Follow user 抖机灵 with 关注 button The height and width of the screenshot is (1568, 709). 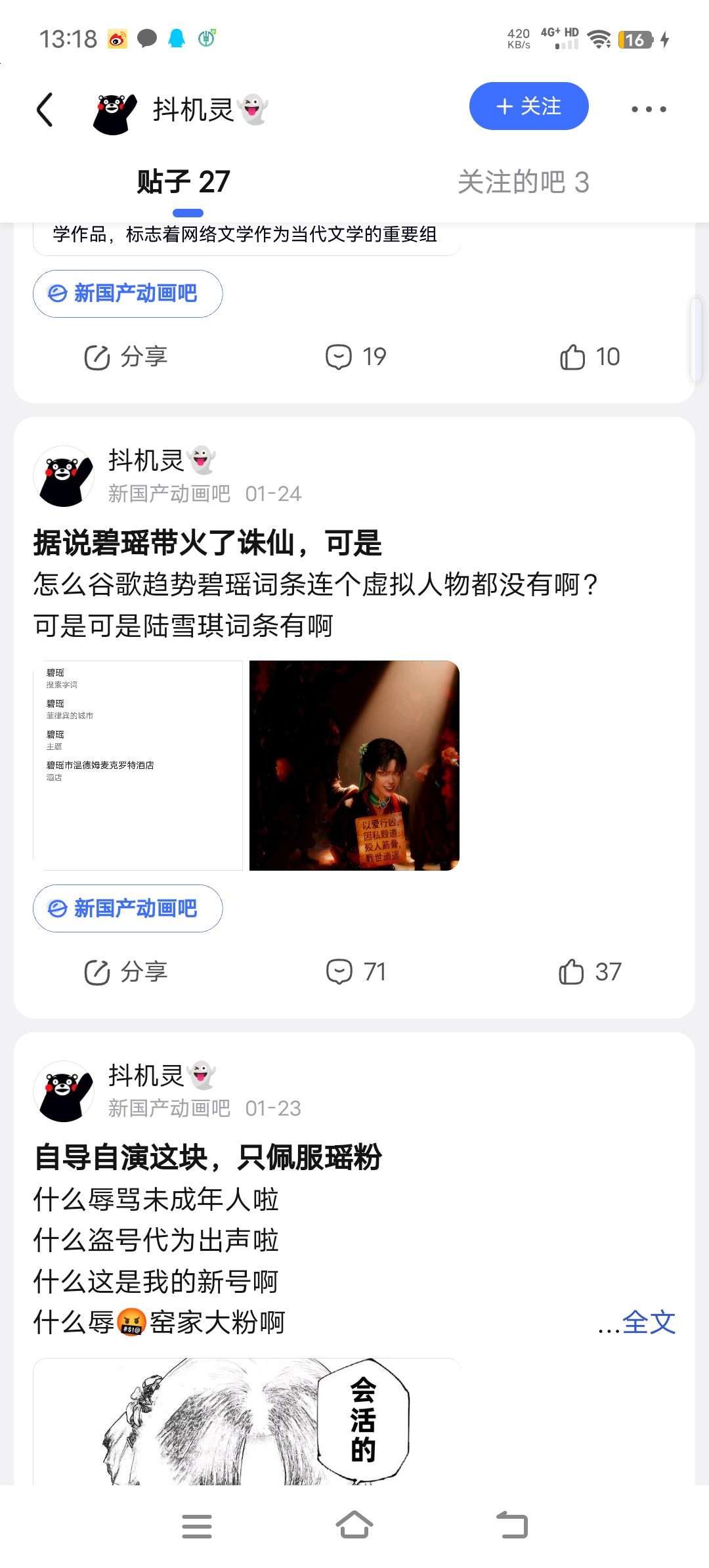tap(528, 106)
